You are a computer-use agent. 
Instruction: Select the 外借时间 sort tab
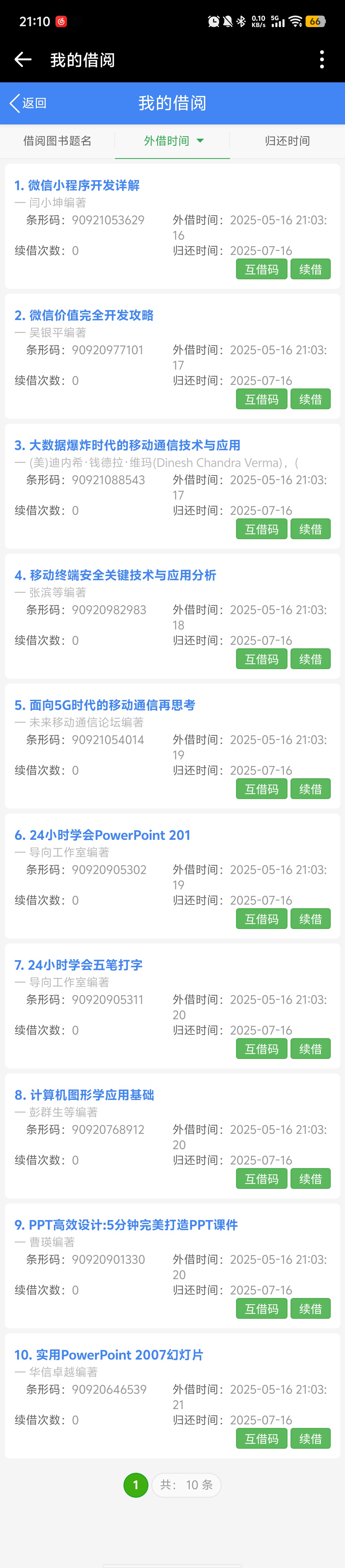173,141
